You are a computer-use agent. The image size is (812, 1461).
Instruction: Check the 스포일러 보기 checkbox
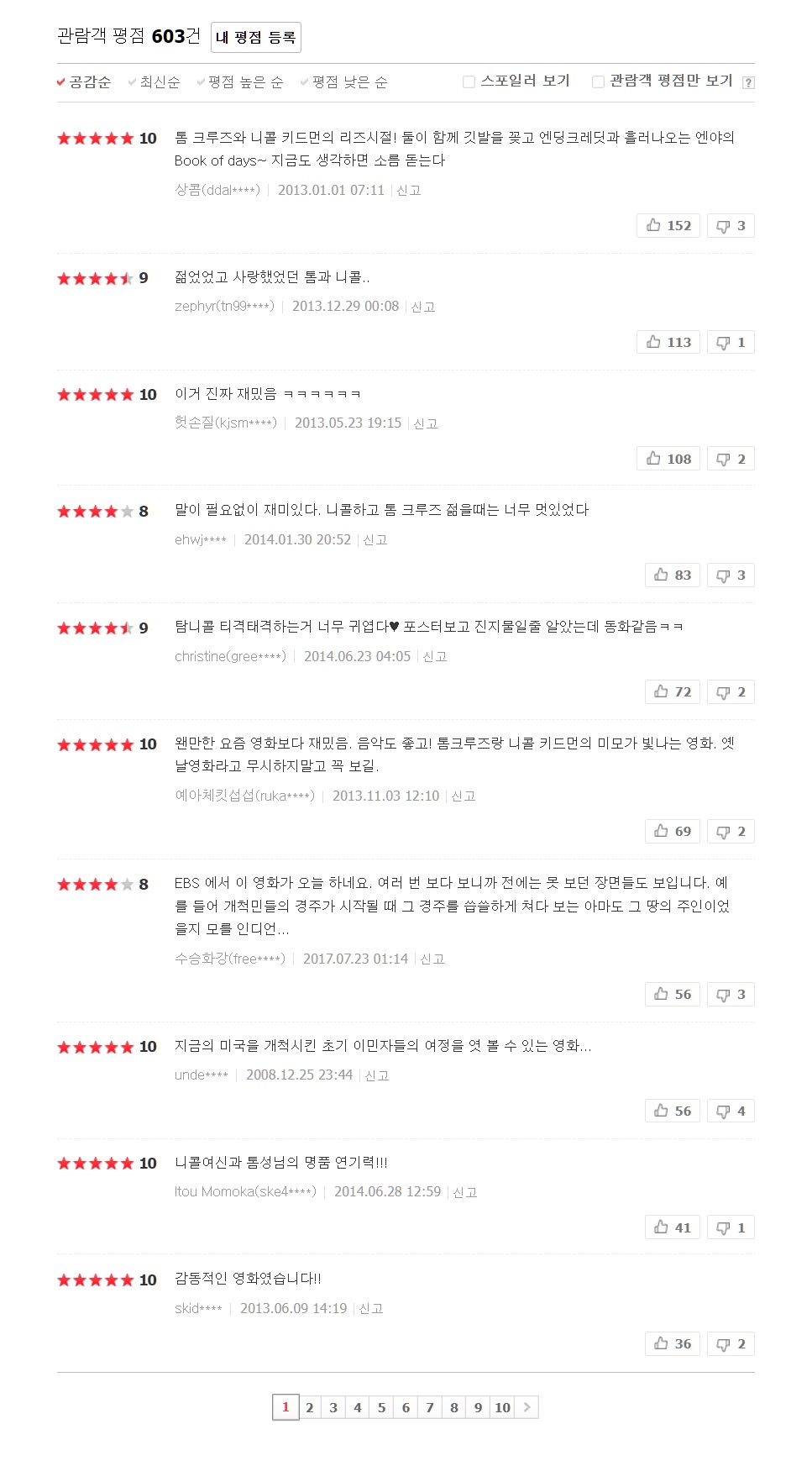point(469,81)
